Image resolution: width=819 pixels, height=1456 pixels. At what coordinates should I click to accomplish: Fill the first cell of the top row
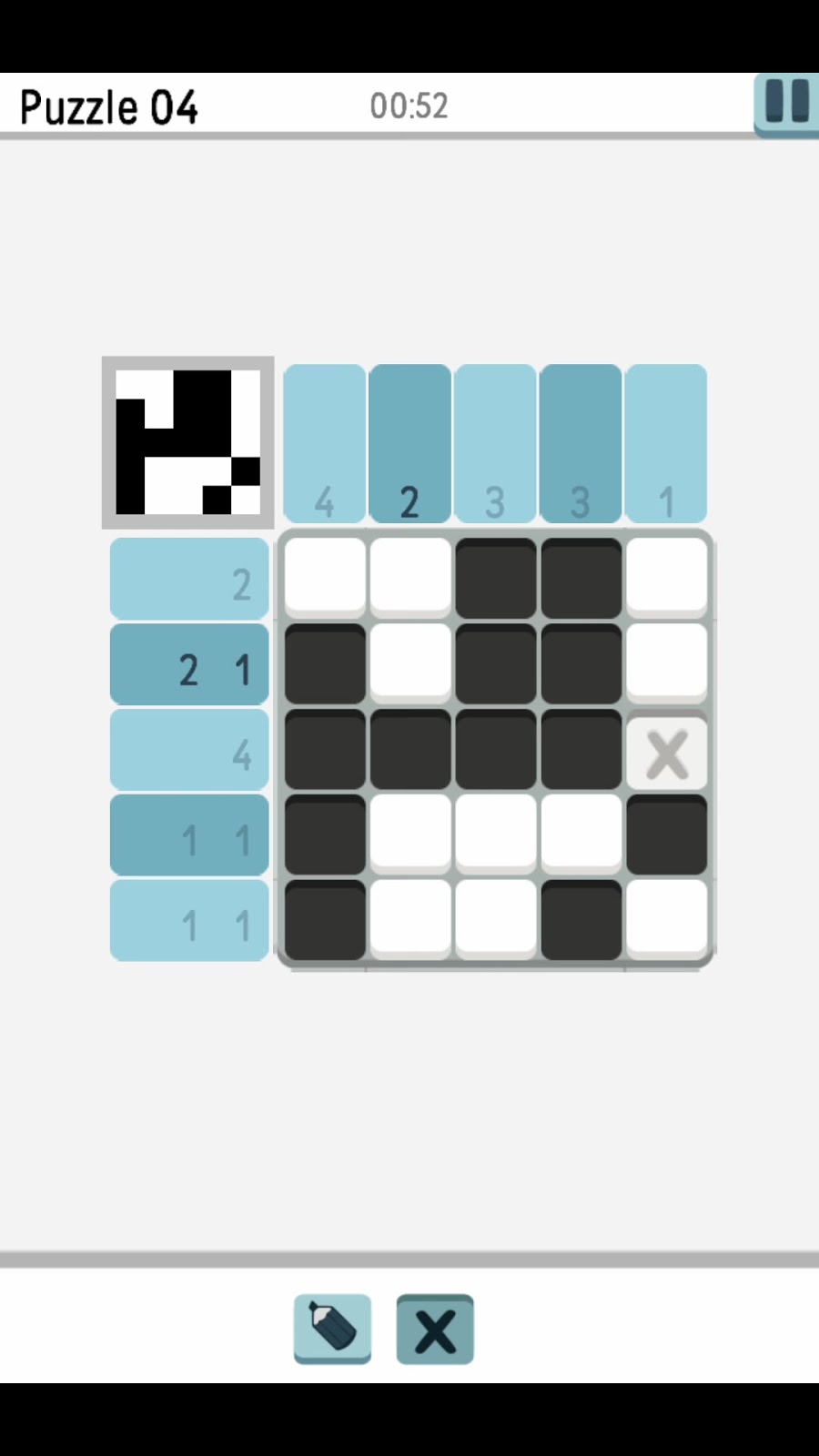click(x=325, y=578)
